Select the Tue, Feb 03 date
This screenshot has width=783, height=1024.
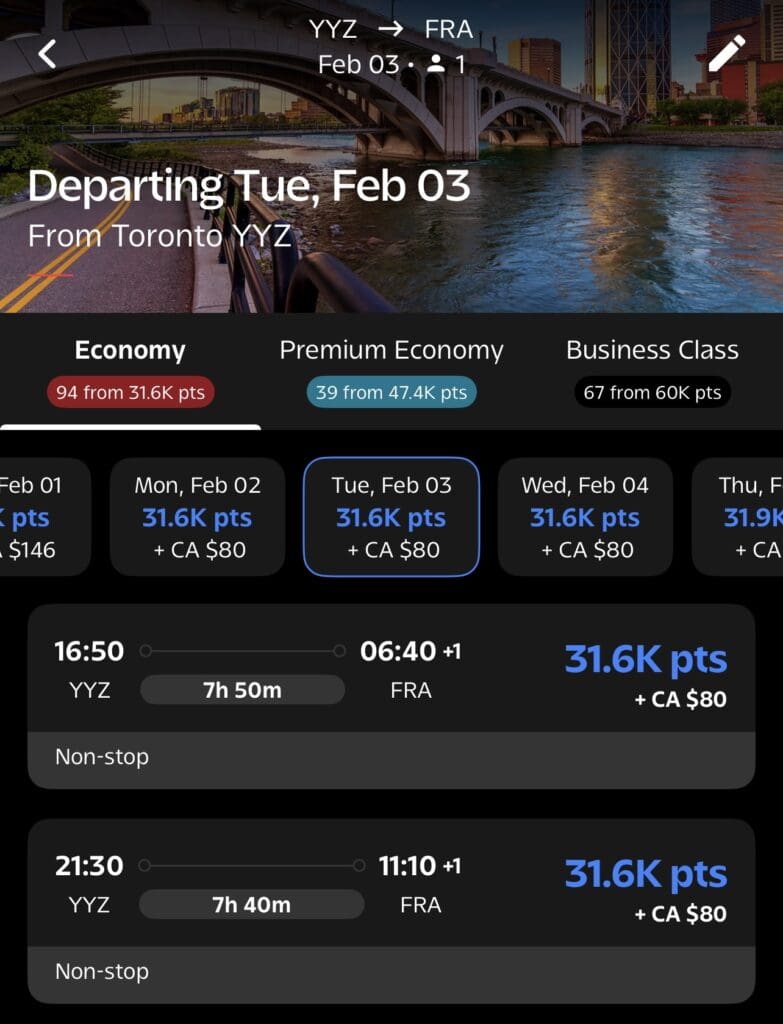[x=391, y=517]
